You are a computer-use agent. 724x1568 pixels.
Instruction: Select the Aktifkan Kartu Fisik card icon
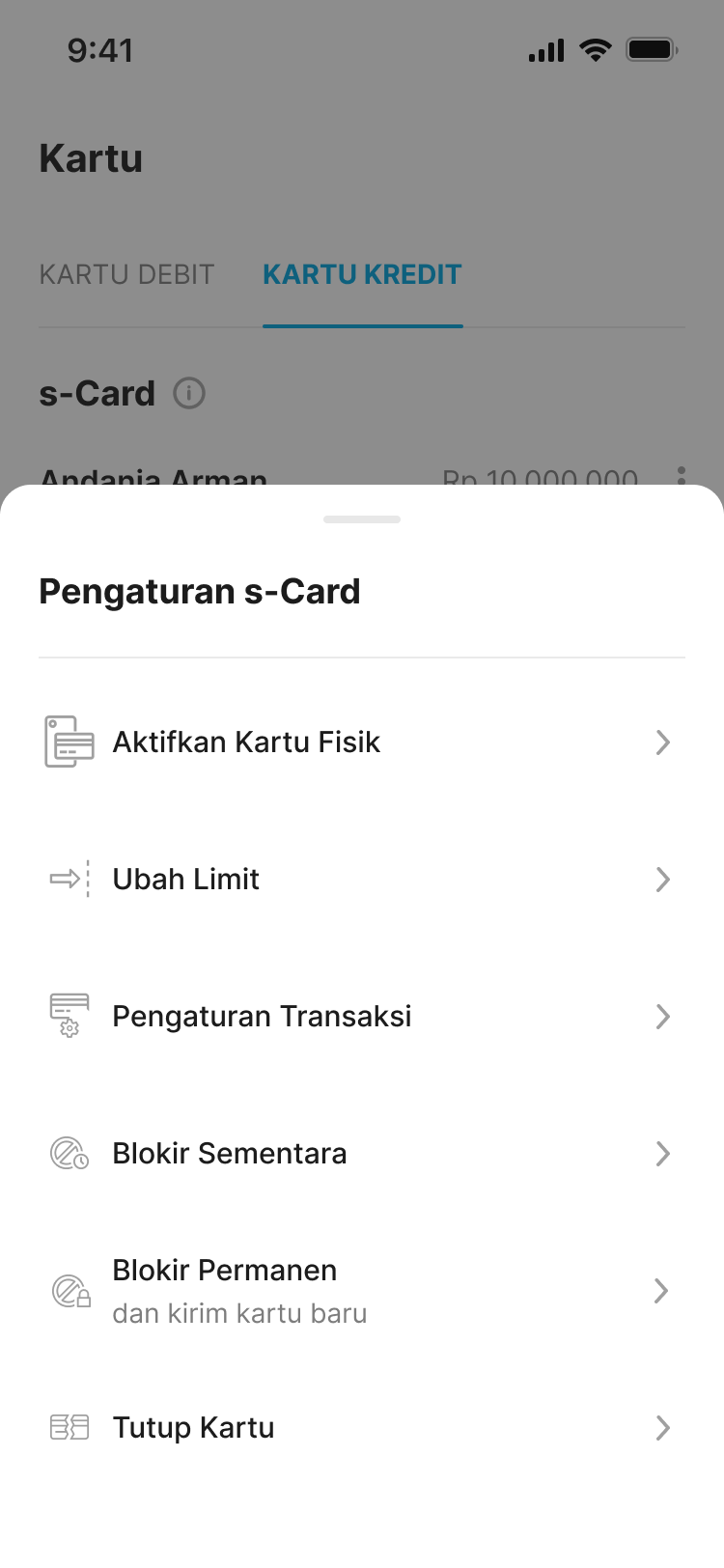[x=69, y=742]
